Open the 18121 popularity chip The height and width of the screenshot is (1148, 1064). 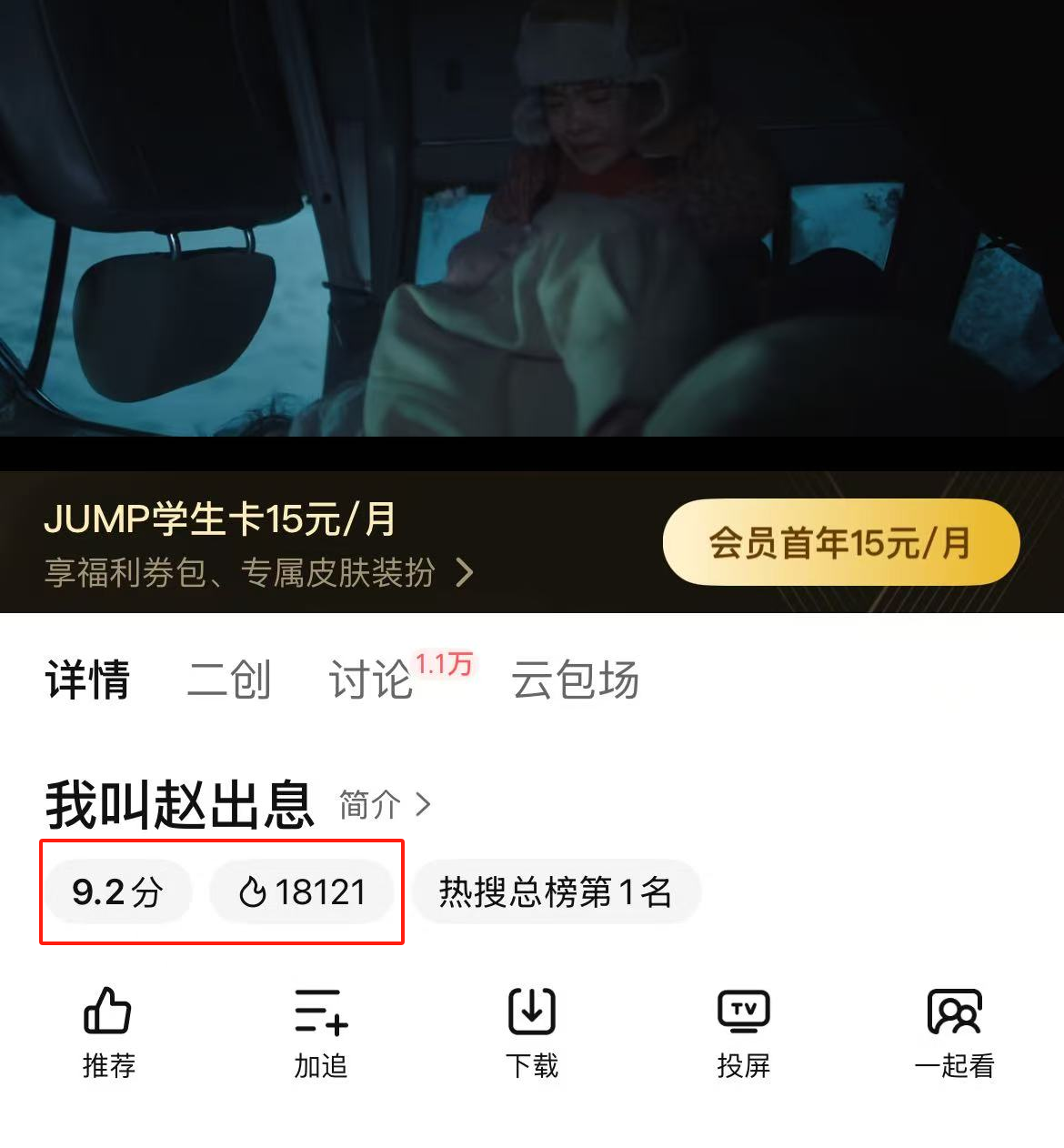point(302,892)
